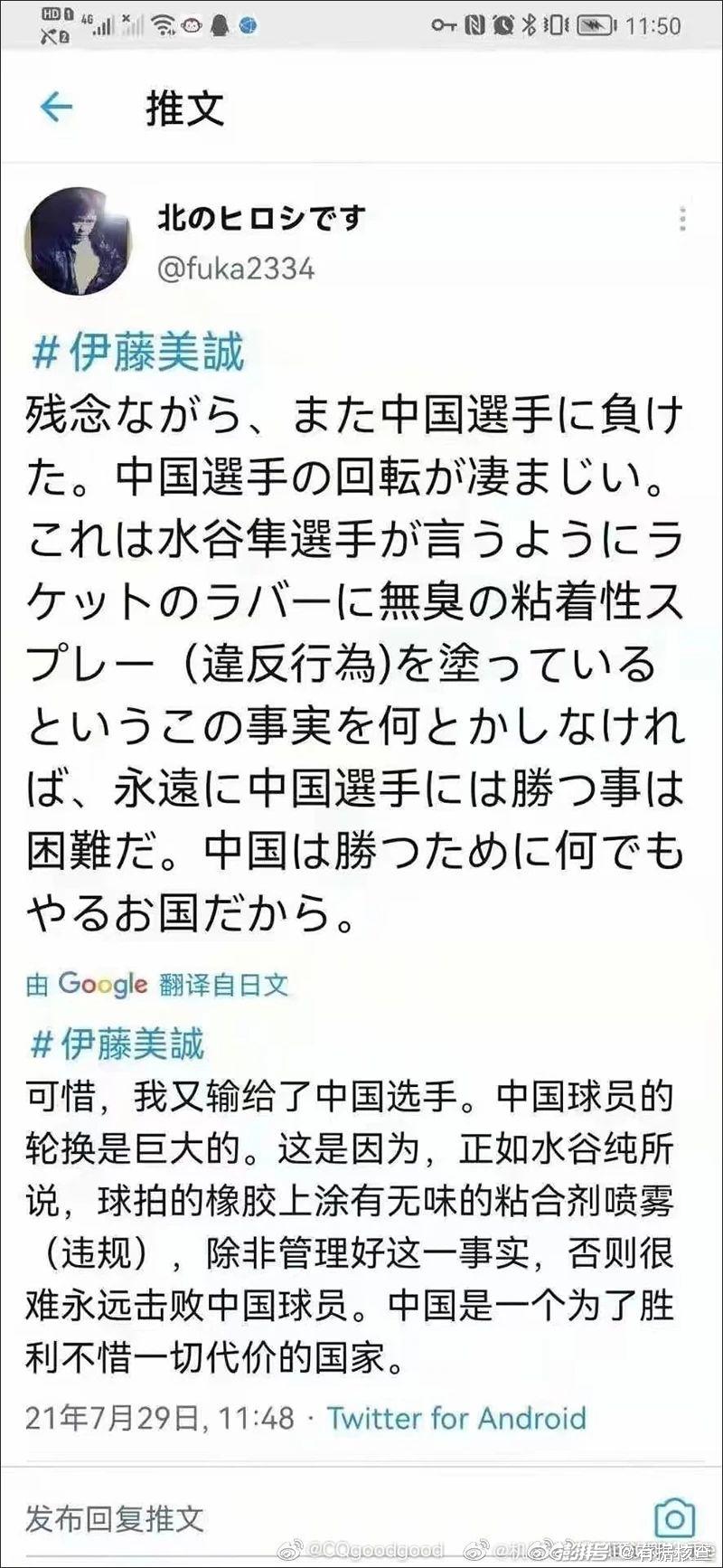Open the Twitter for Android source link
723x1568 pixels.
pyautogui.click(x=456, y=1417)
